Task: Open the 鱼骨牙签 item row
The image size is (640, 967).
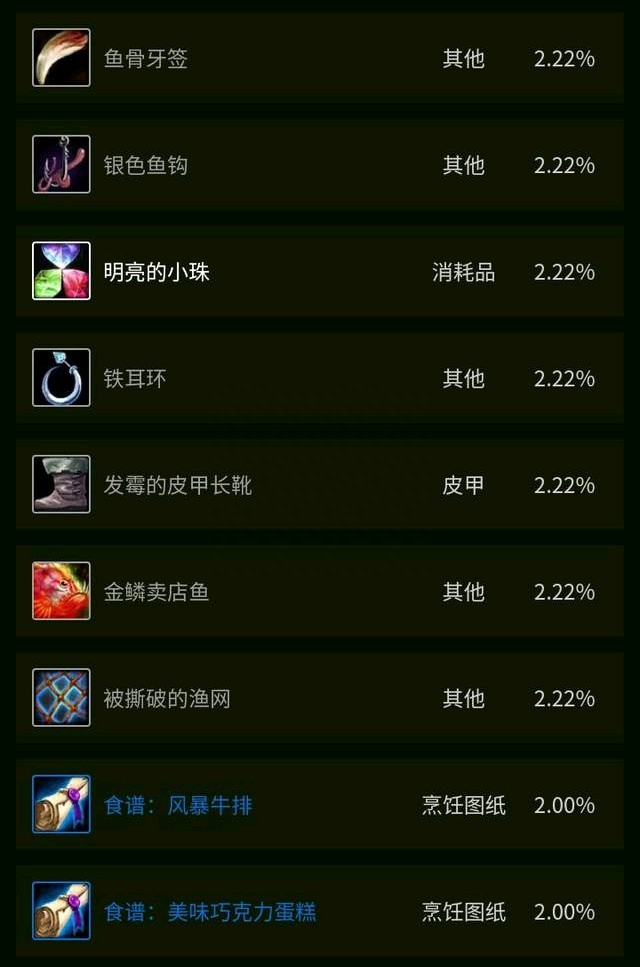Action: coord(146,59)
